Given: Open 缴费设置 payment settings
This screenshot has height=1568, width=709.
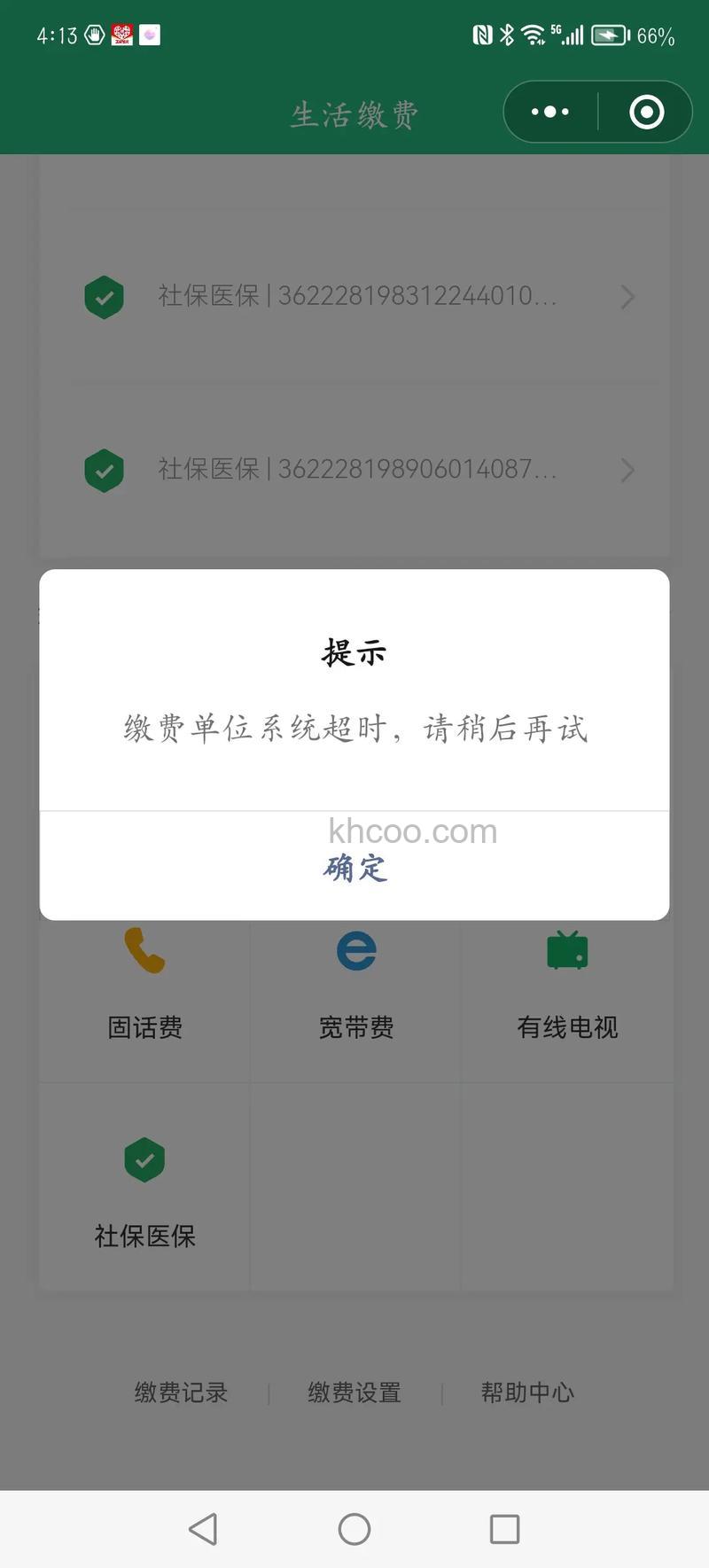Looking at the screenshot, I should point(354,1392).
